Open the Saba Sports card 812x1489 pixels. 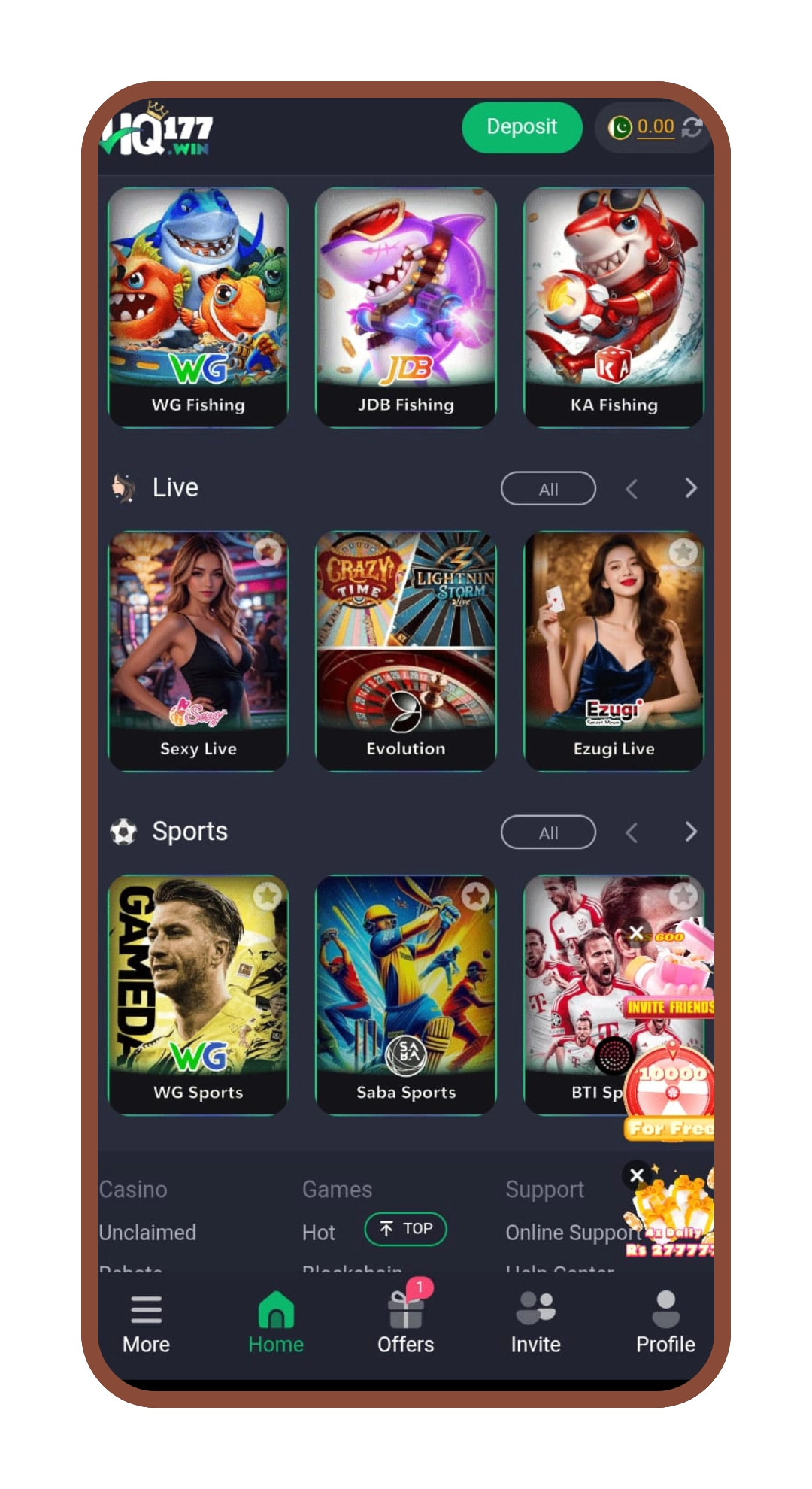[406, 994]
